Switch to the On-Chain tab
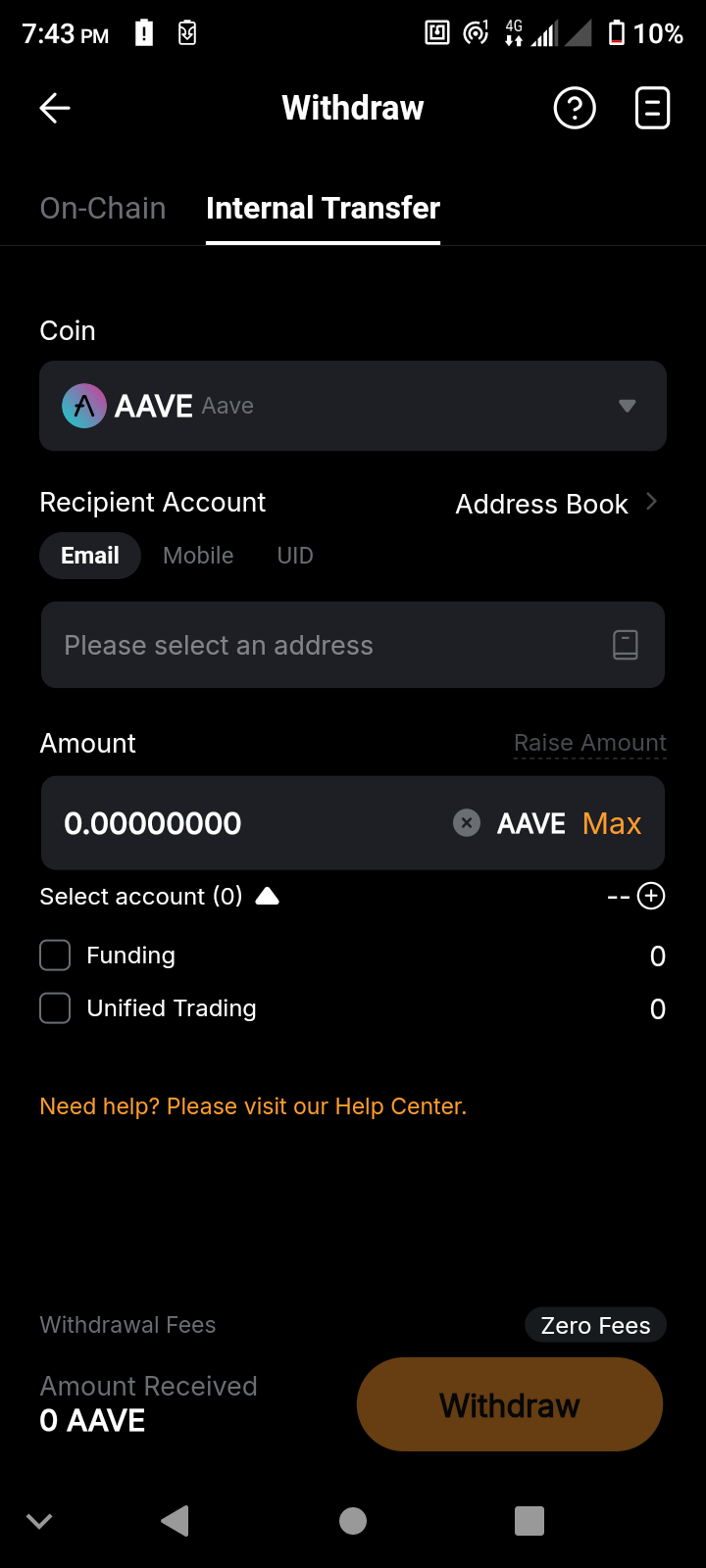Image resolution: width=706 pixels, height=1568 pixels. [103, 208]
